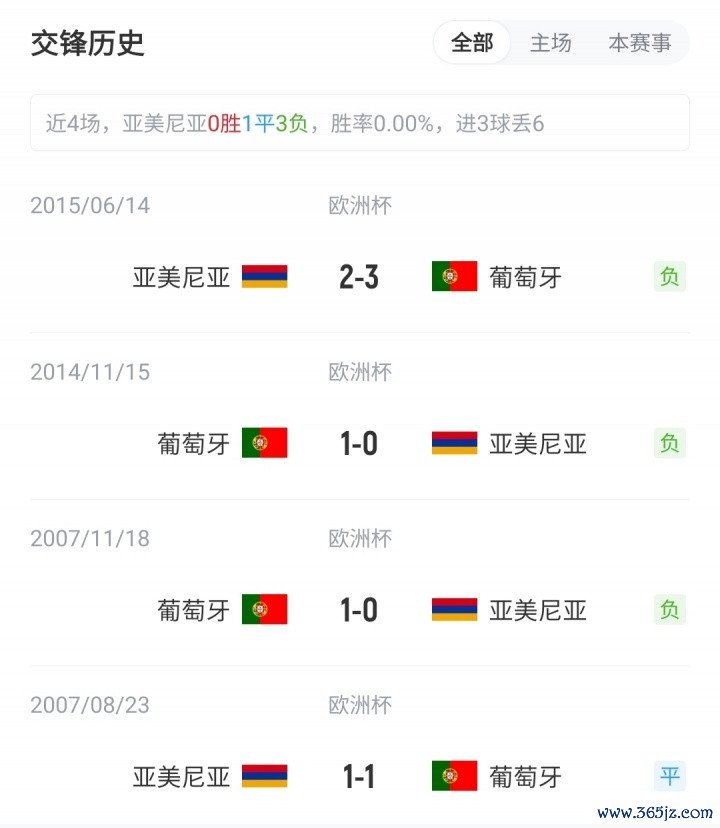
Task: Open the 2007/11/18 葡萄牙 1-0 亚美尼亚 match
Action: point(359,609)
